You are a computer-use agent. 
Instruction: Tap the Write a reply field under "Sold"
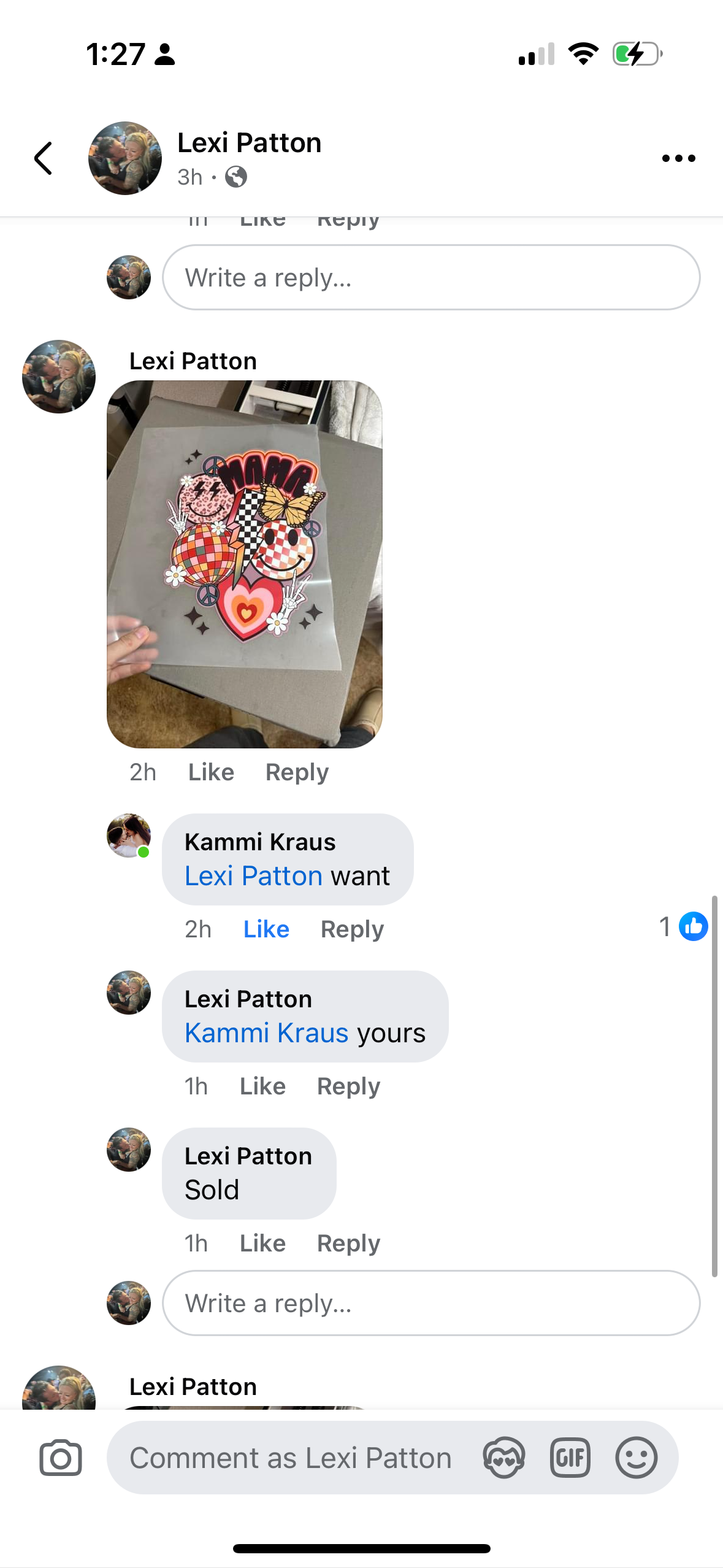[430, 1303]
